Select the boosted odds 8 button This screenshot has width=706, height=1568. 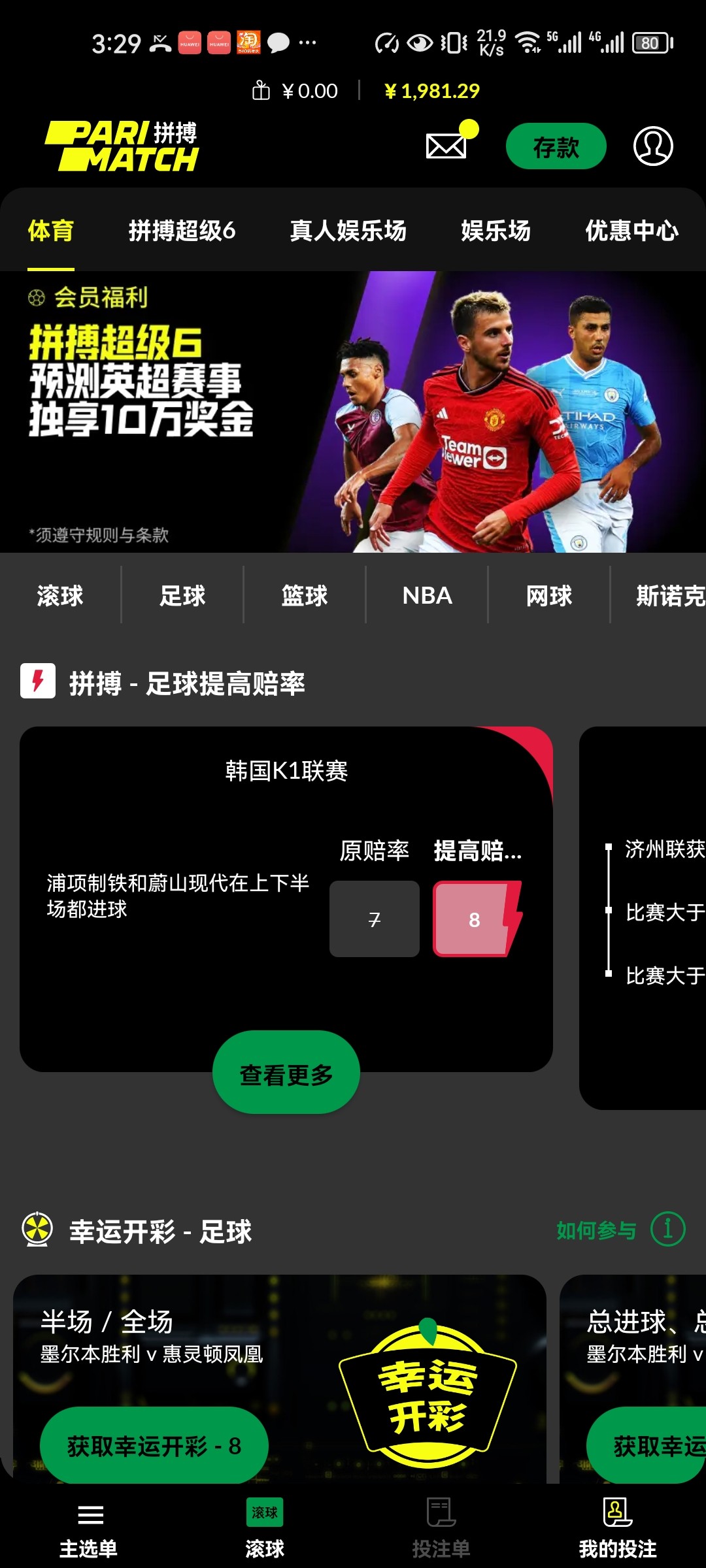[x=475, y=919]
